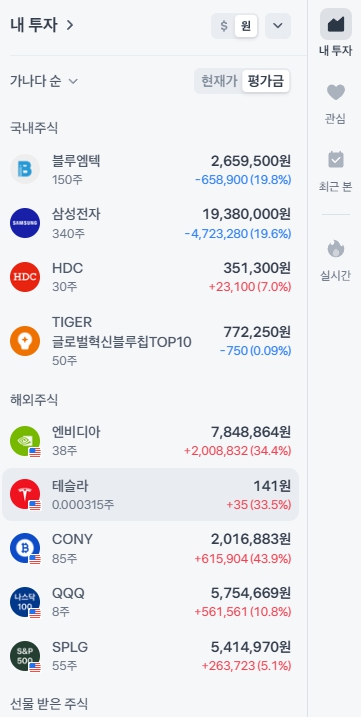Screen dimensions: 361x717
Task: Select the 테슬라 stock row
Action: click(x=151, y=494)
